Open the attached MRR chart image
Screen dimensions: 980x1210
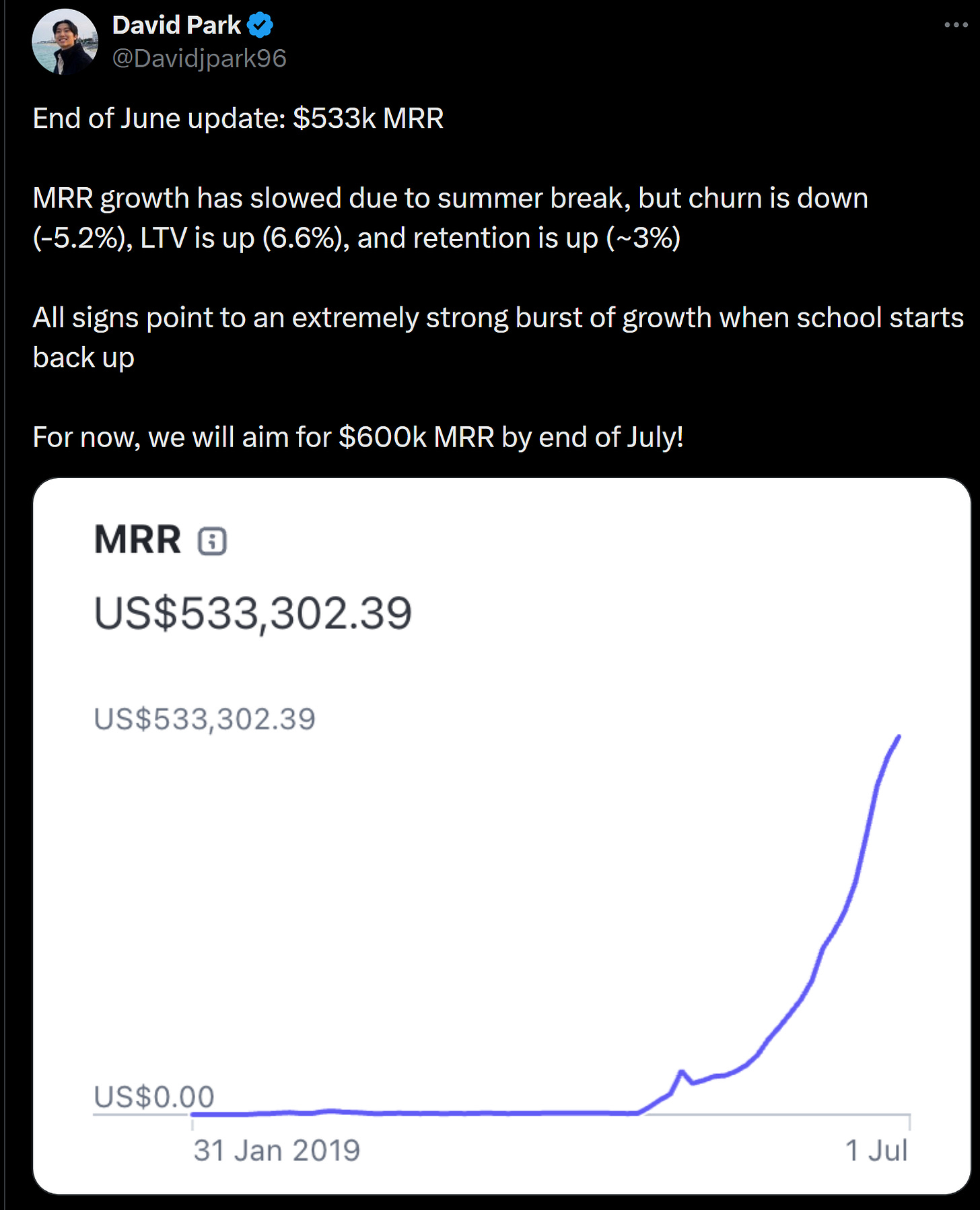(x=501, y=835)
